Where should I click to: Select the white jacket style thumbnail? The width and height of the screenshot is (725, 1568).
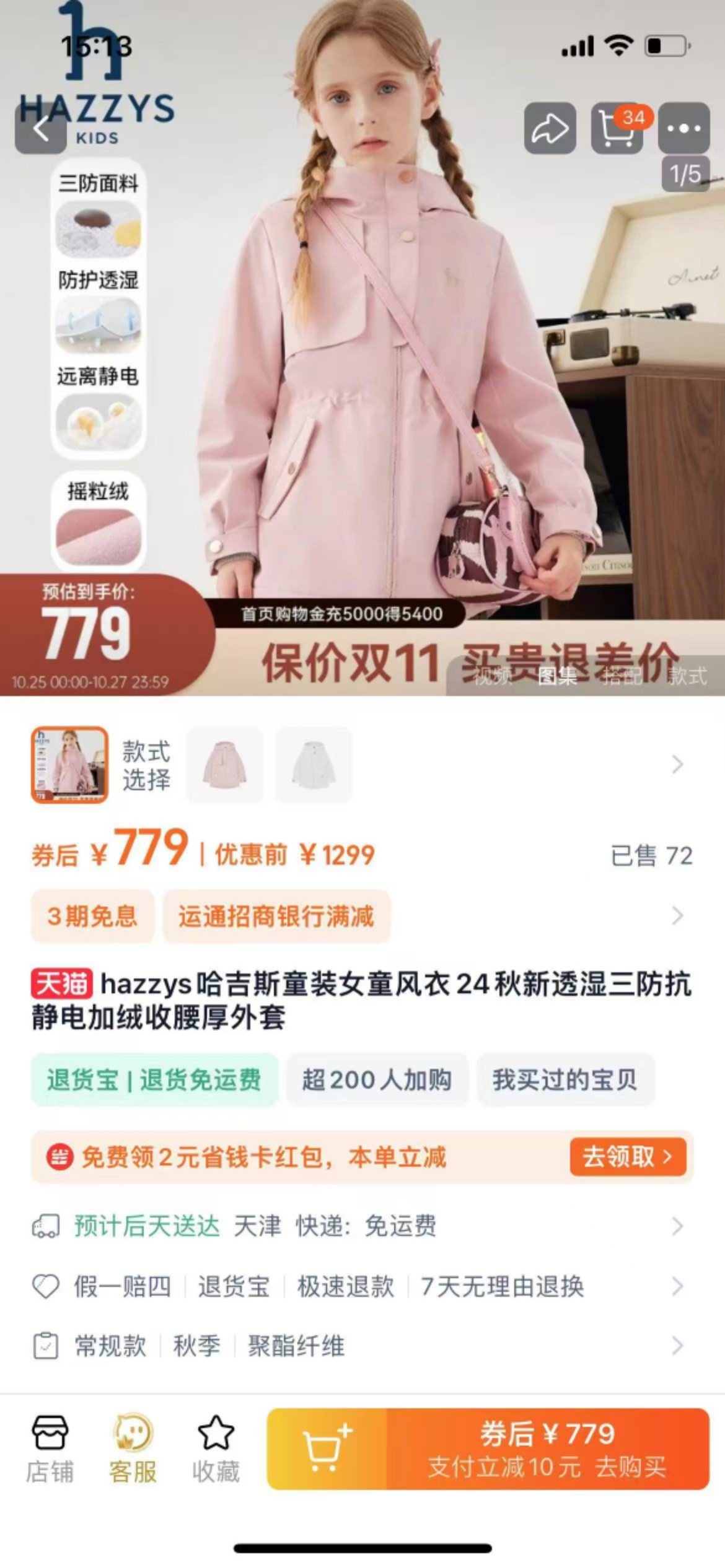pyautogui.click(x=314, y=765)
